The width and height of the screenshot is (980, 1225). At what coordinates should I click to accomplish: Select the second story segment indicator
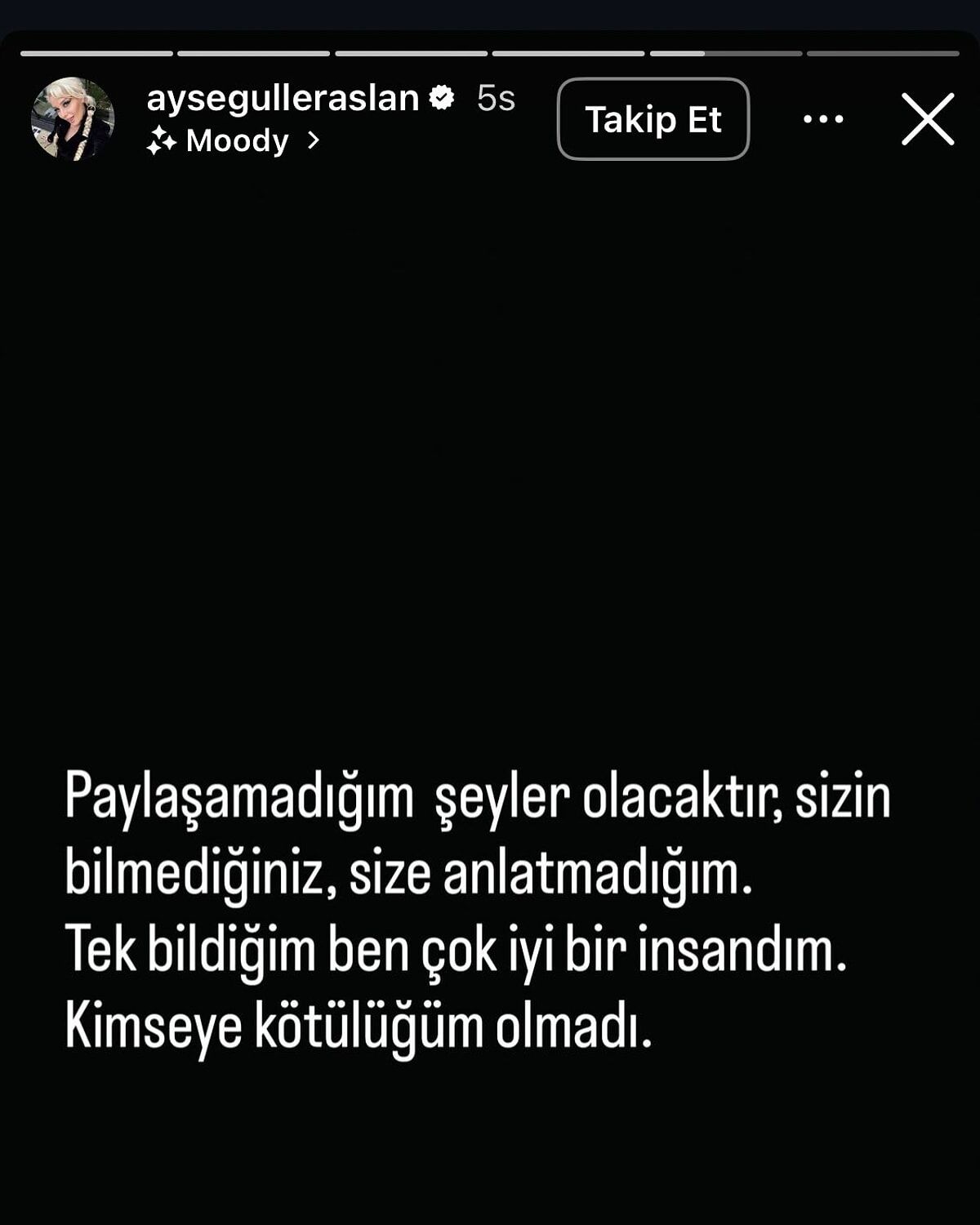[253, 54]
